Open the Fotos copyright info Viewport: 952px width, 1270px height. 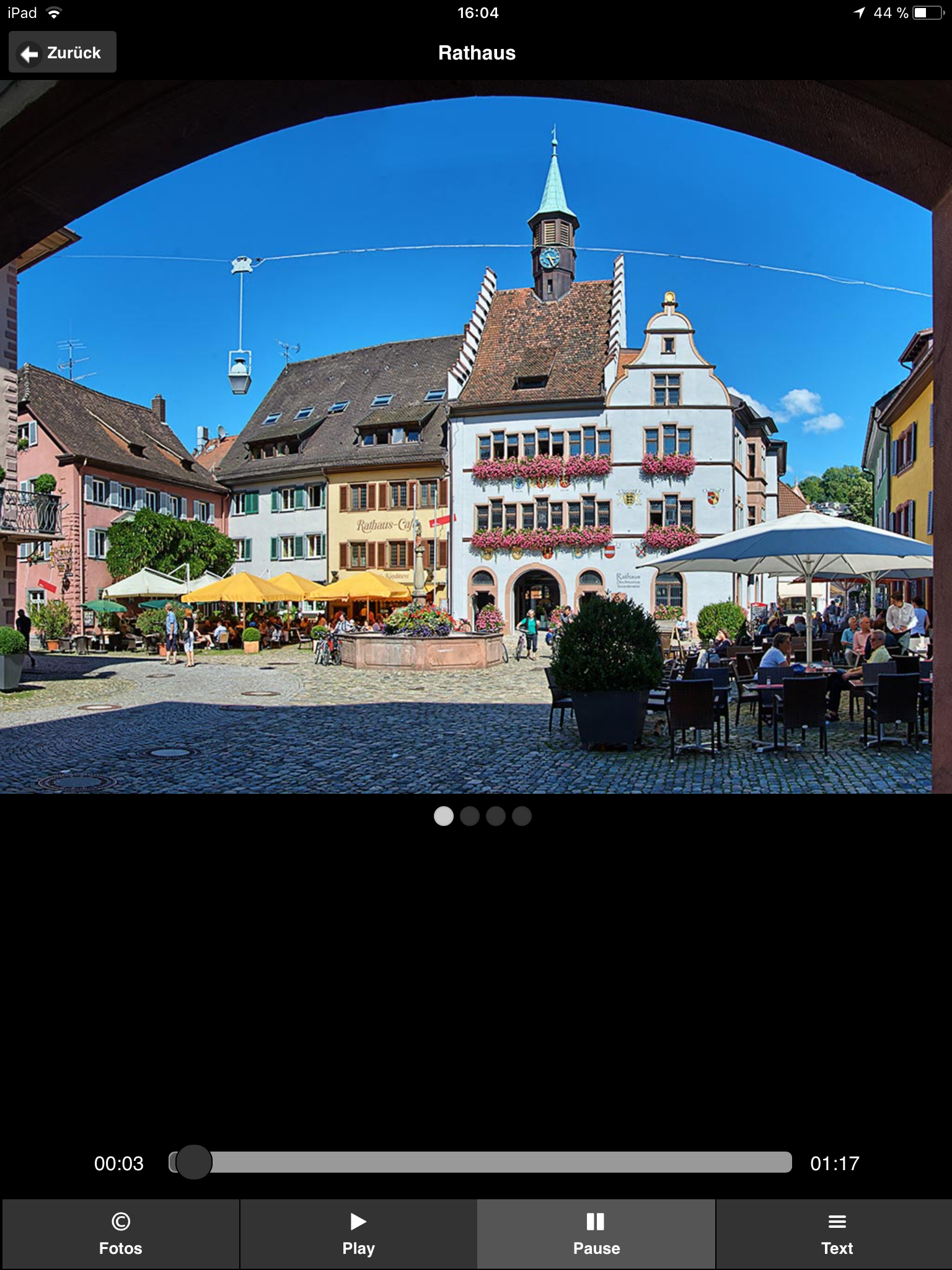click(120, 1234)
